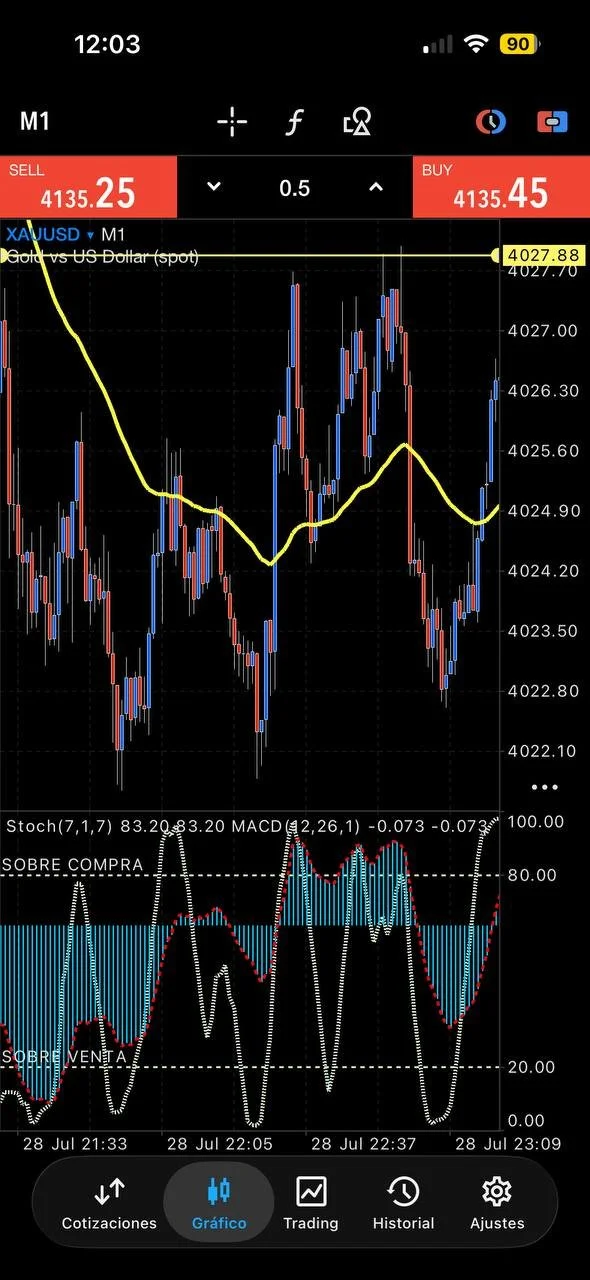The height and width of the screenshot is (1280, 590).
Task: Increase lot volume with up chevron
Action: (x=376, y=187)
